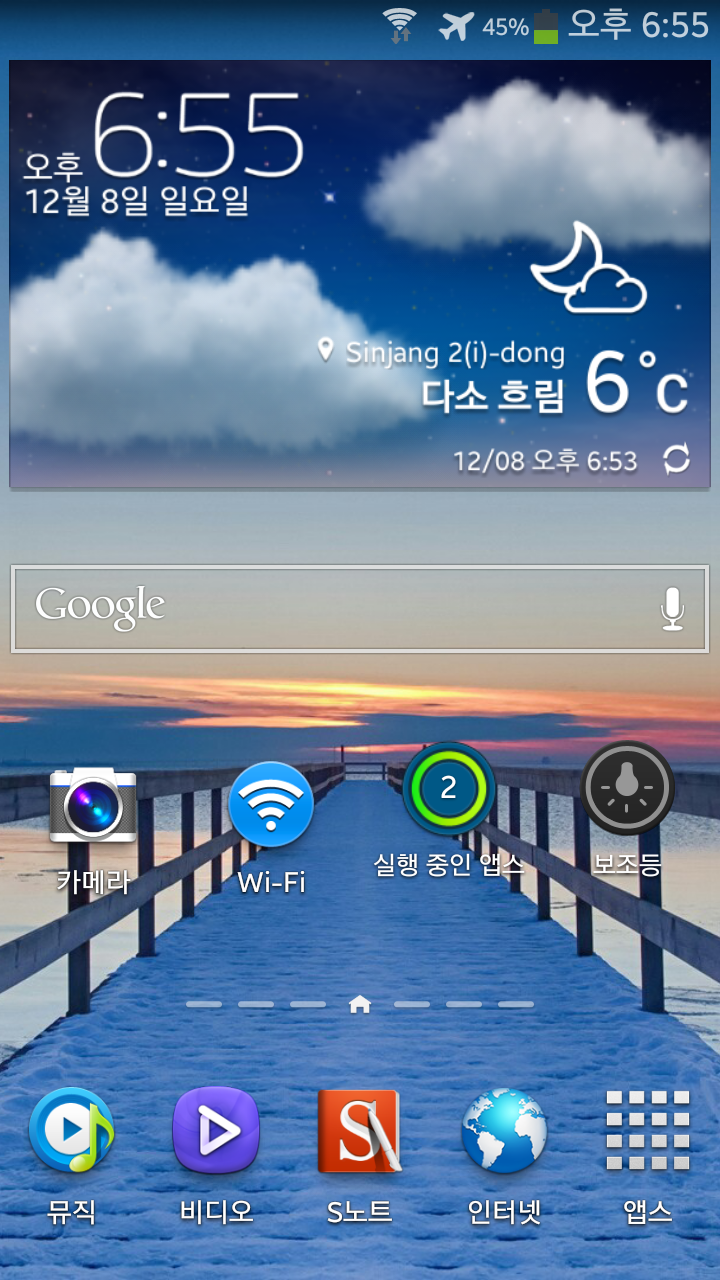
Task: Select the home page indicator
Action: 360,1004
